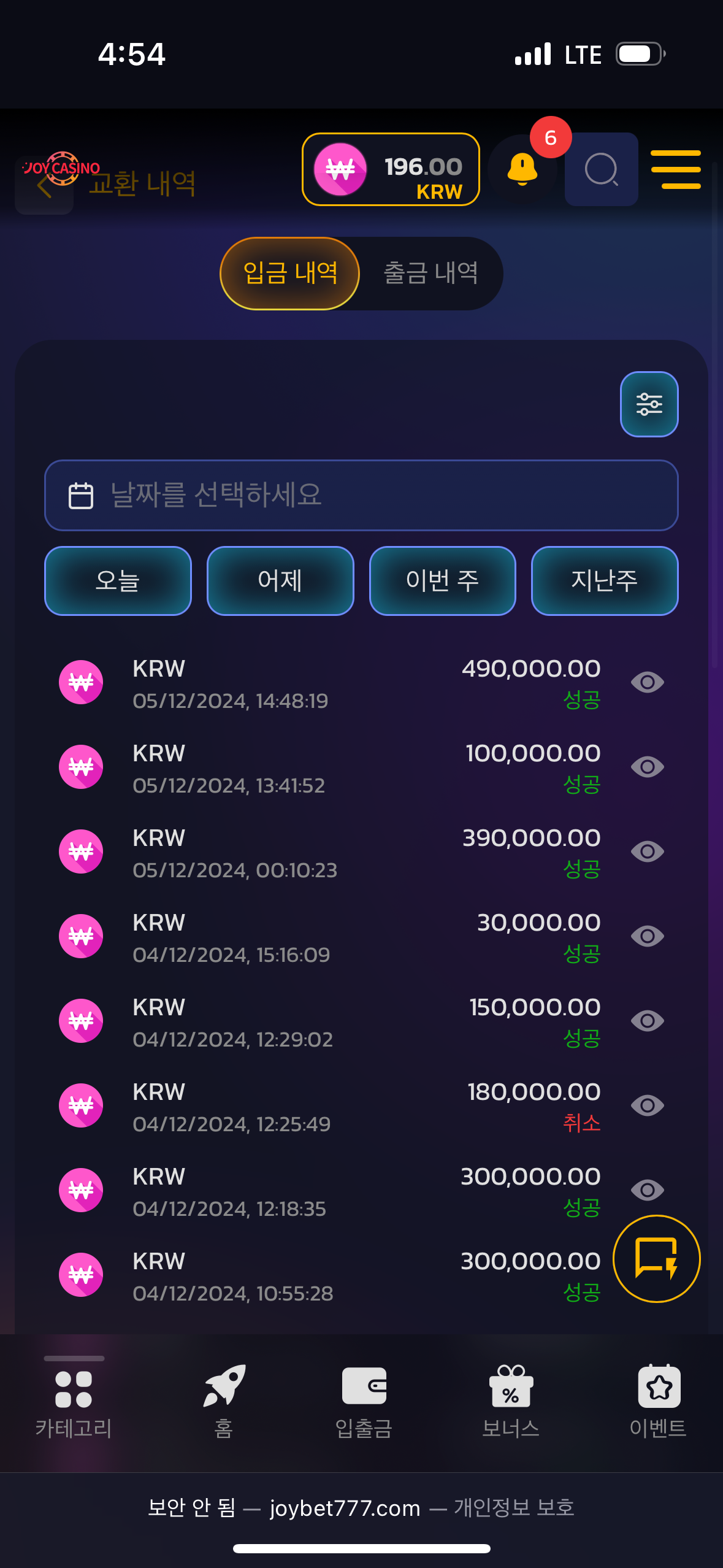Tap the search magnifier icon
The height and width of the screenshot is (1568, 723).
(601, 169)
